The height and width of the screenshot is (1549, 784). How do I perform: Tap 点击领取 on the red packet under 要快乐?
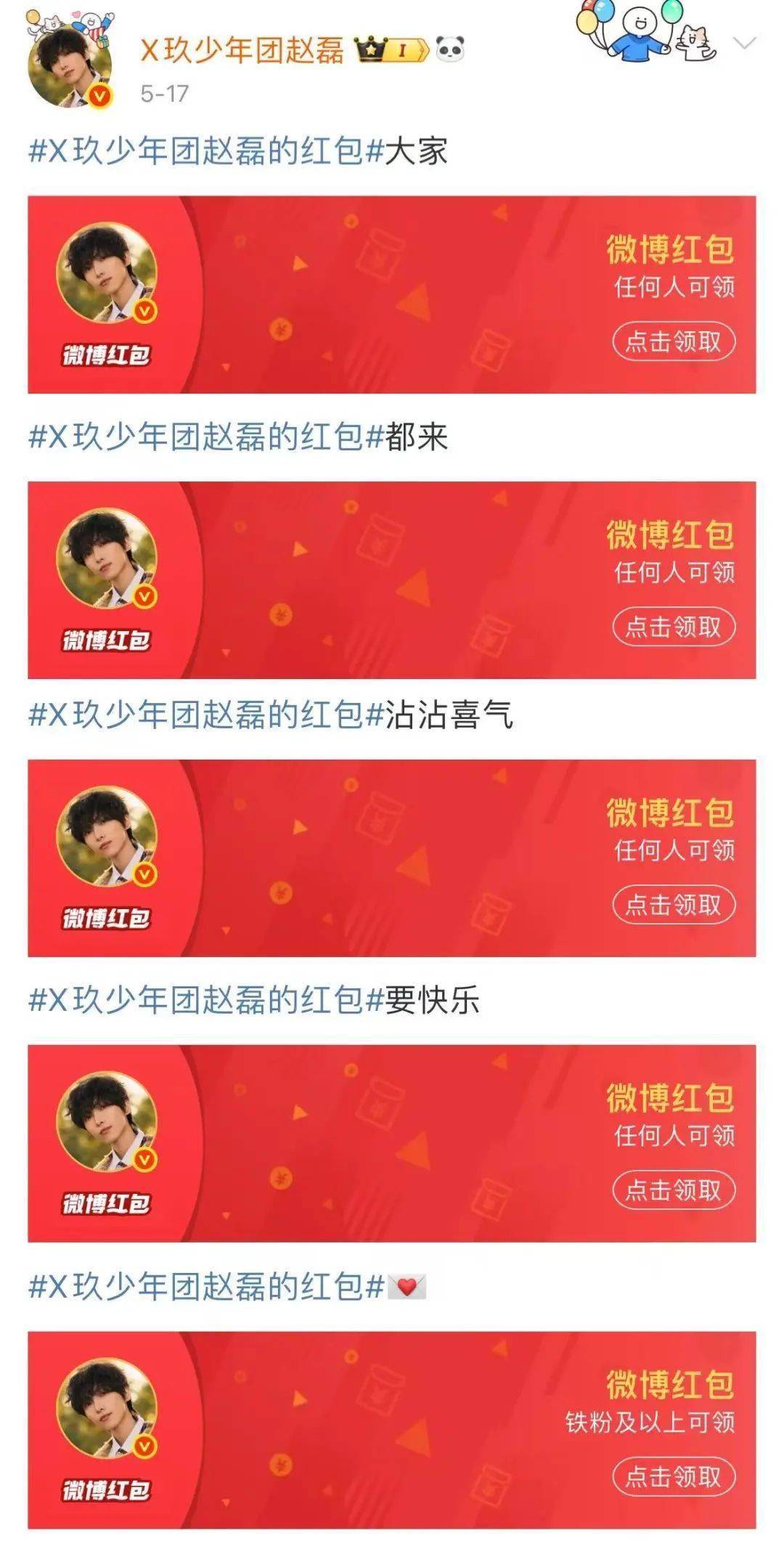point(673,1190)
